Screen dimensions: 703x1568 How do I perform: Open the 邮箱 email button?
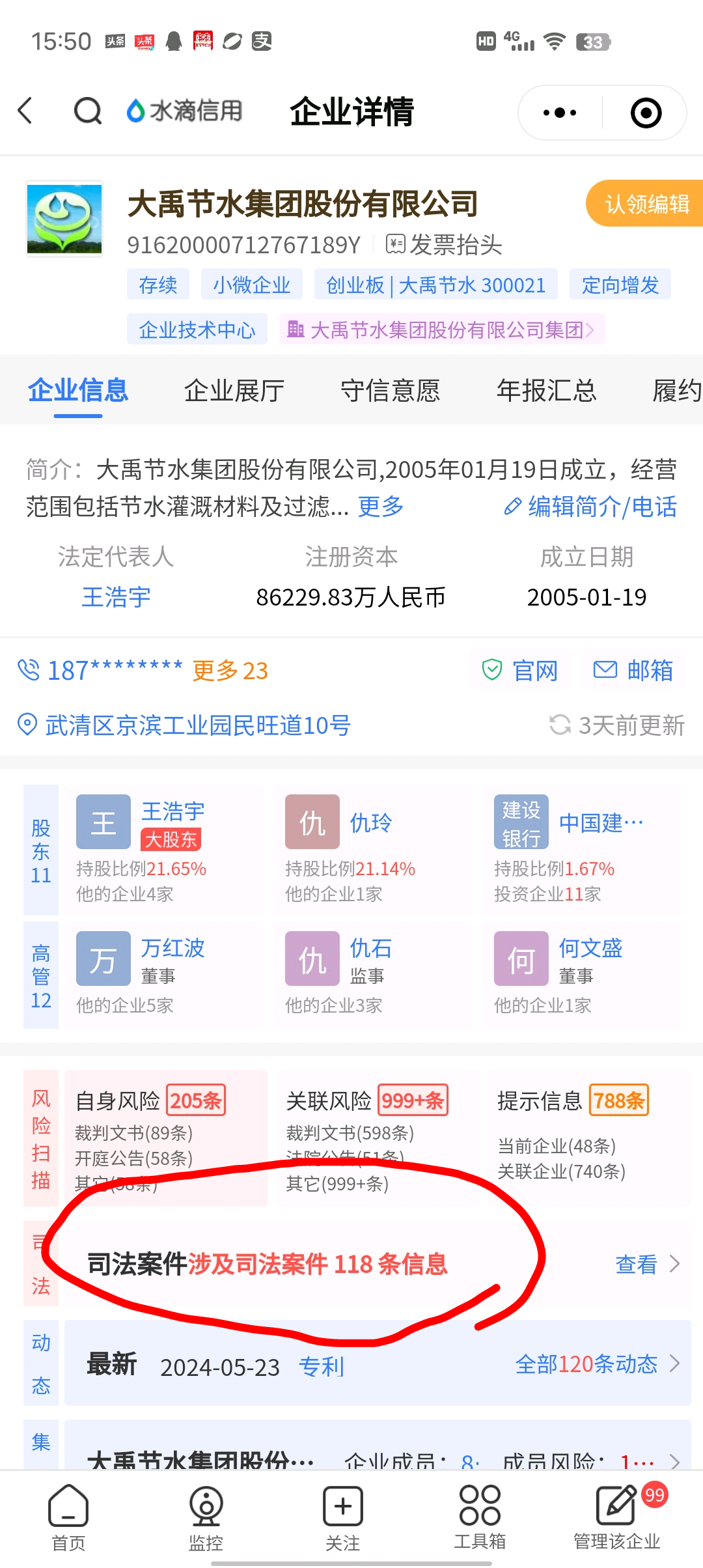click(x=634, y=670)
